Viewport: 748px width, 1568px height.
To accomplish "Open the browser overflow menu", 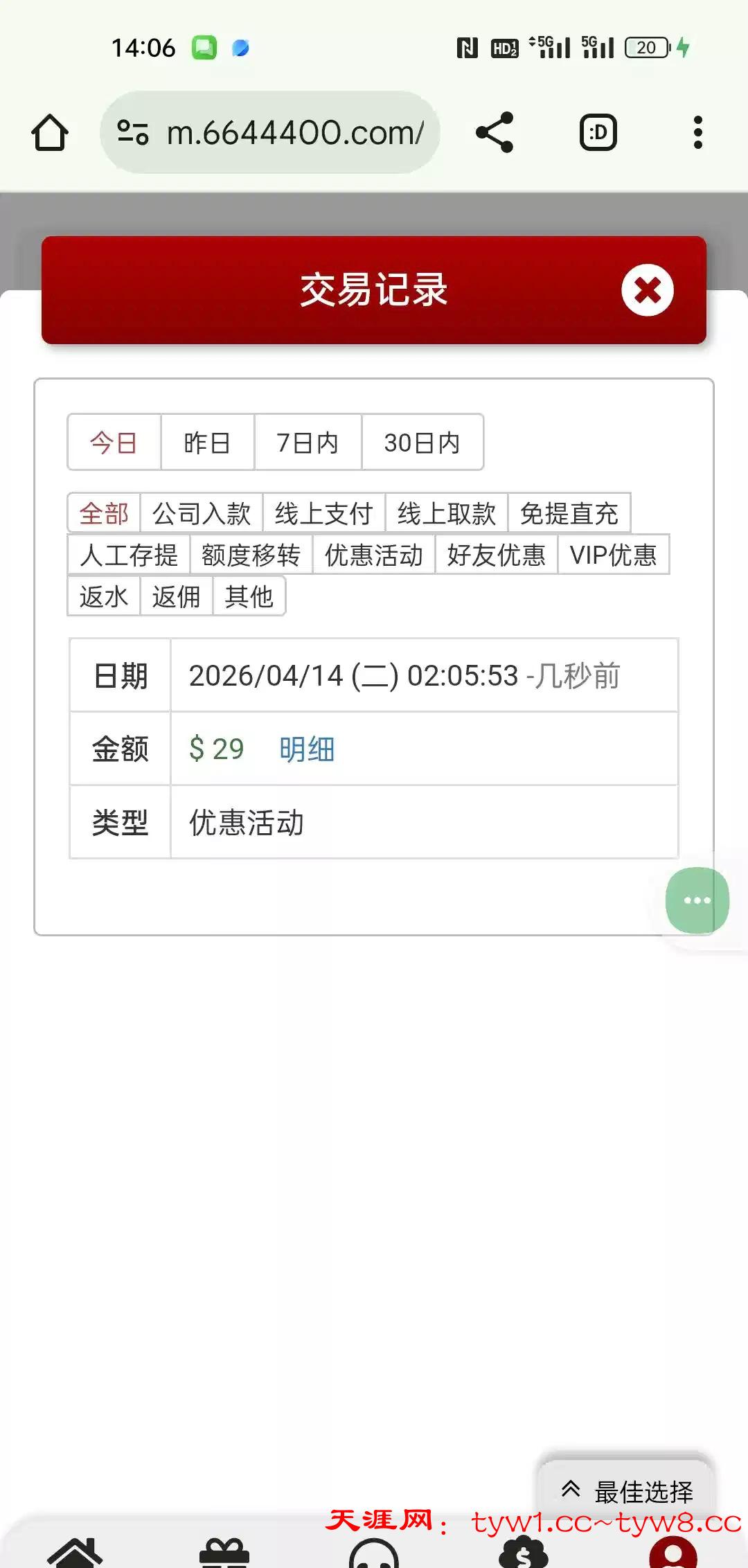I will 697,132.
